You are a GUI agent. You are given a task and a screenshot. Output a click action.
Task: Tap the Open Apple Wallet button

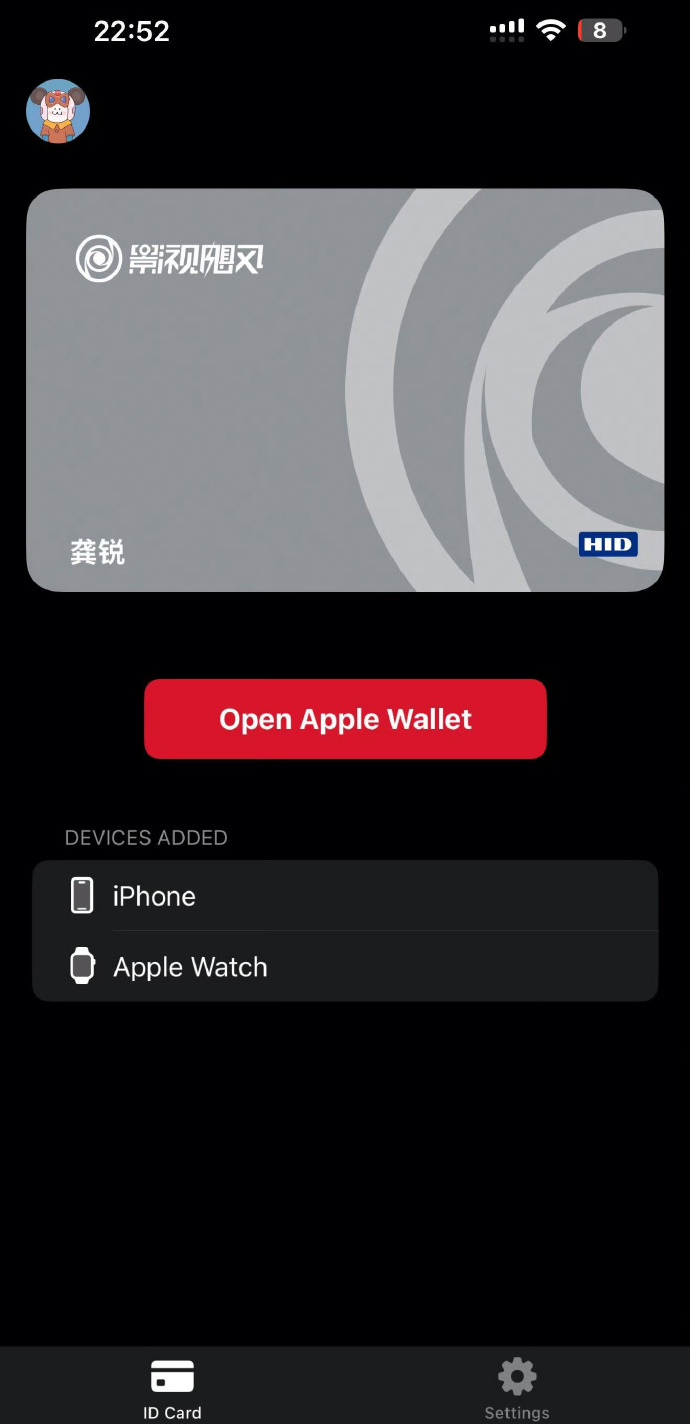click(345, 719)
